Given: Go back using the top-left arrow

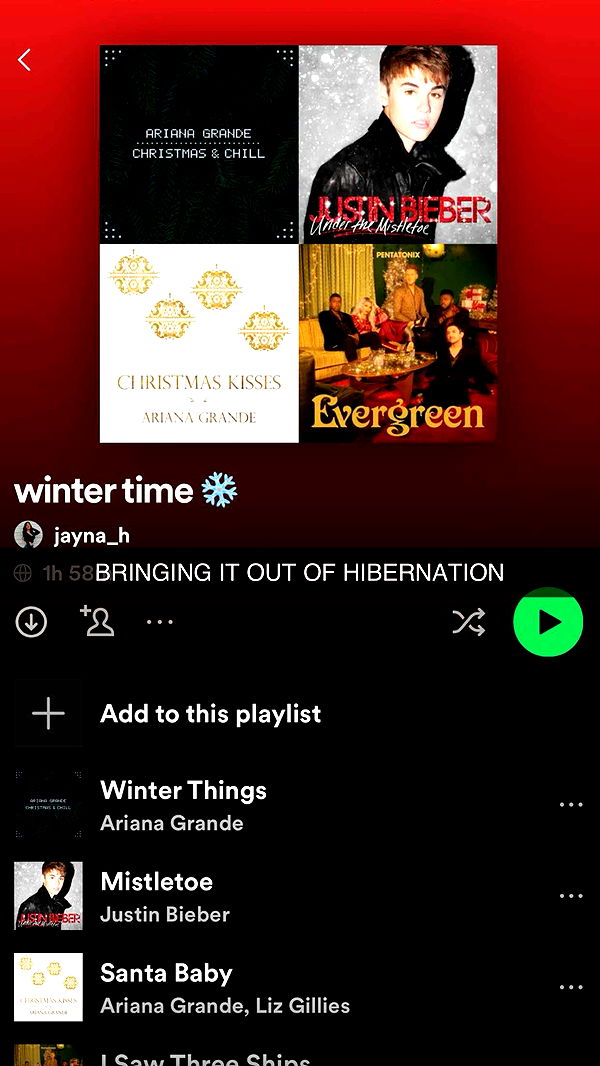Looking at the screenshot, I should coord(25,60).
